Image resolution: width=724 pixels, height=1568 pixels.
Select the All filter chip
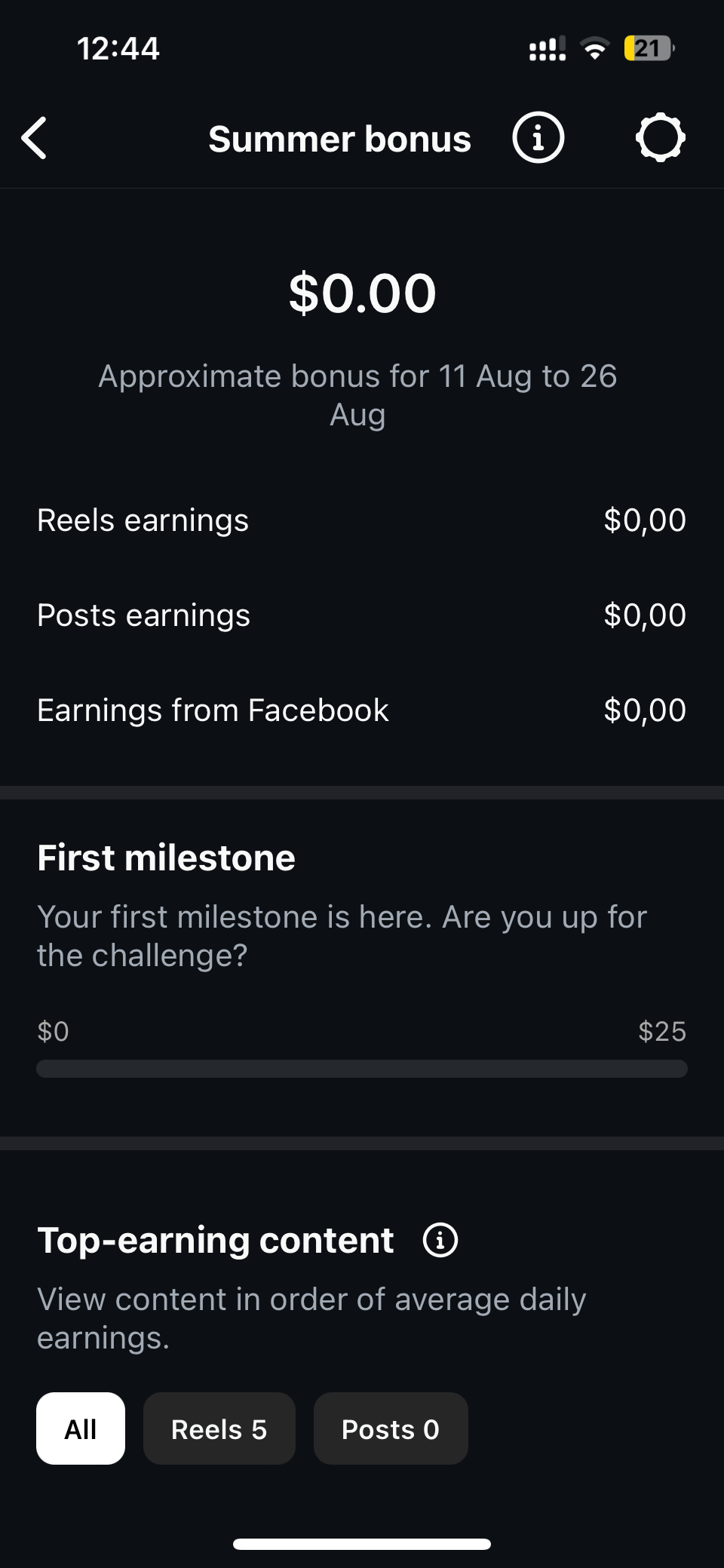81,1428
